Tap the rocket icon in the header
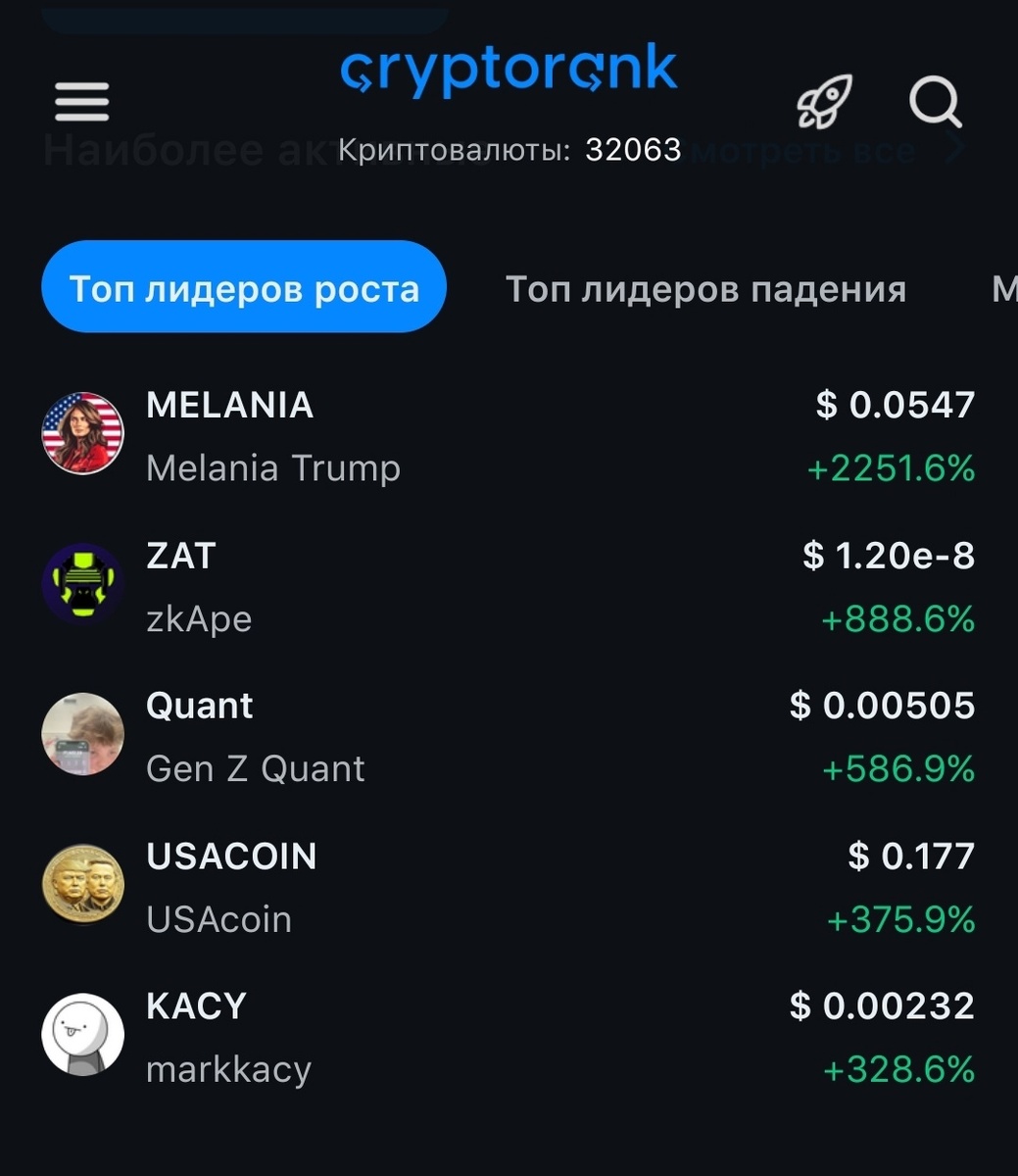This screenshot has width=1018, height=1176. coord(823,102)
